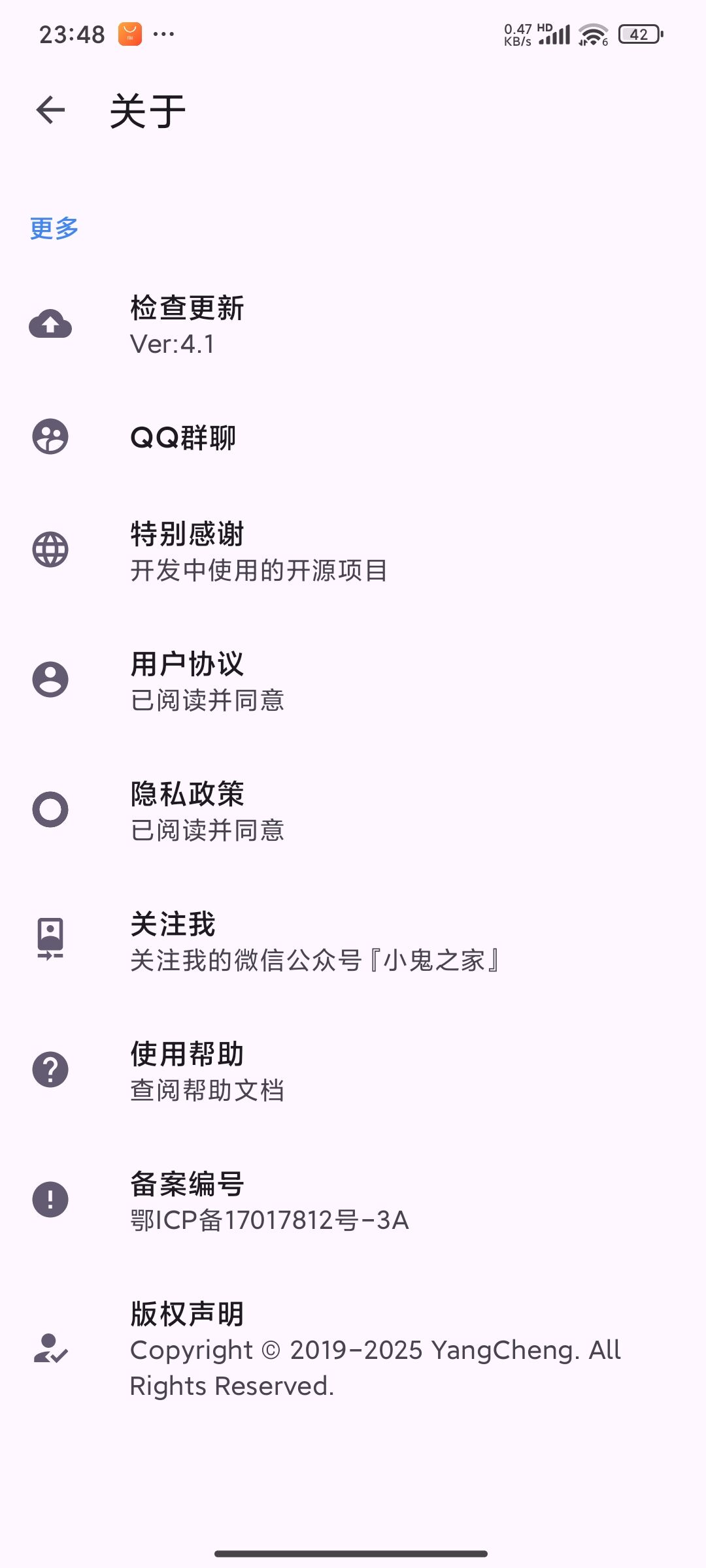The height and width of the screenshot is (1568, 706).
Task: Tap the contact card icon beside 关注我
Action: [49, 939]
